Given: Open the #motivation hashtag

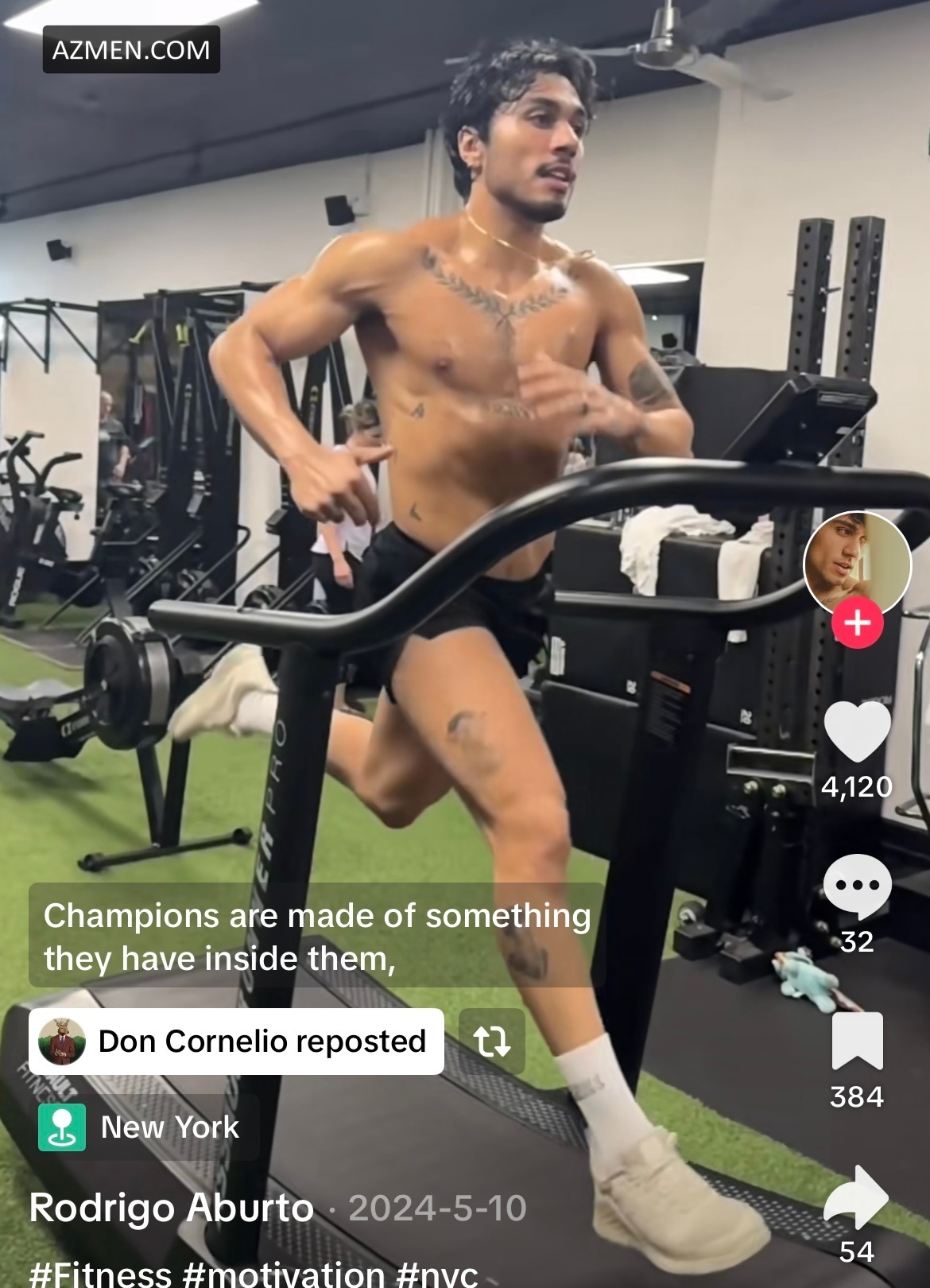Looking at the screenshot, I should 284,1273.
